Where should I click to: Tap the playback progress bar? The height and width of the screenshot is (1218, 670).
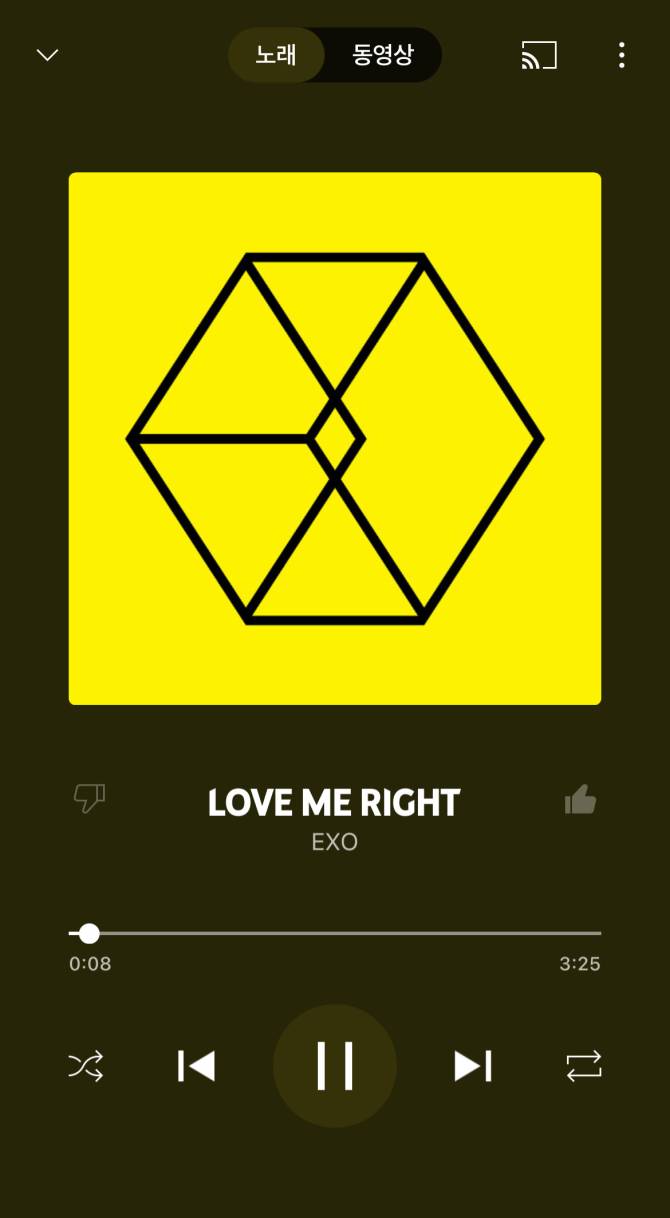click(335, 933)
